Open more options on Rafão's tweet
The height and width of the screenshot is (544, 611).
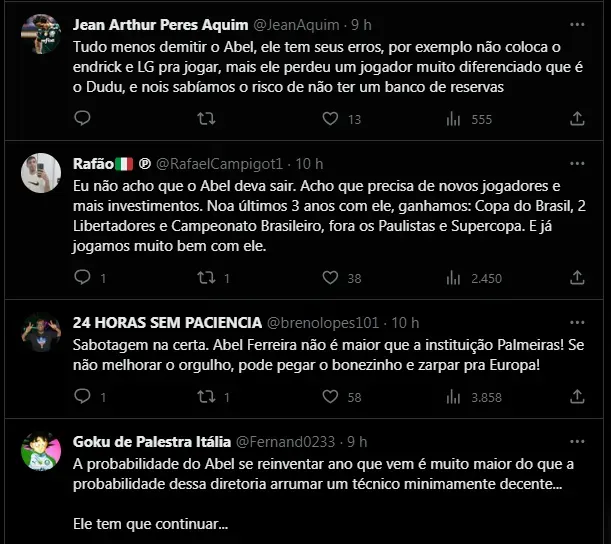click(577, 163)
